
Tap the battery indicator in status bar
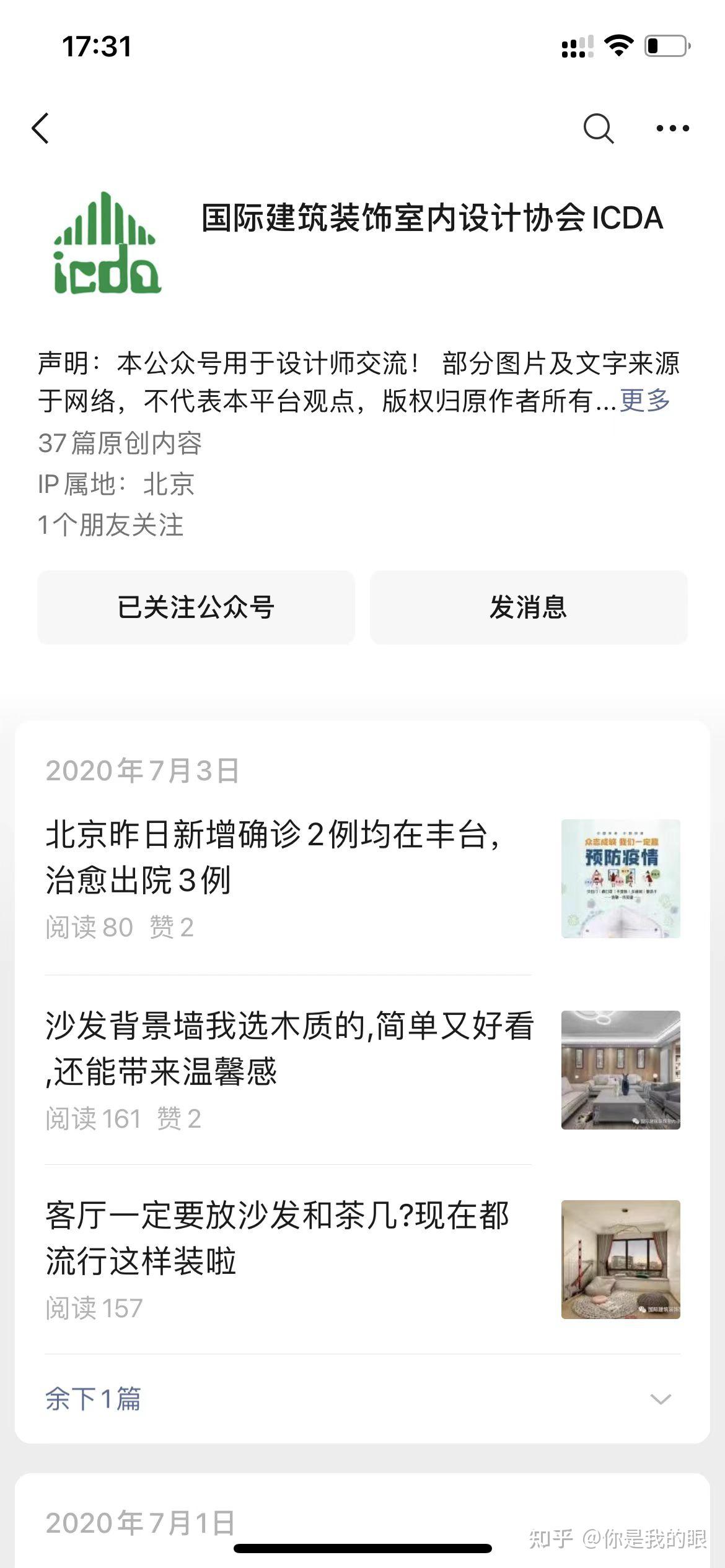(668, 46)
